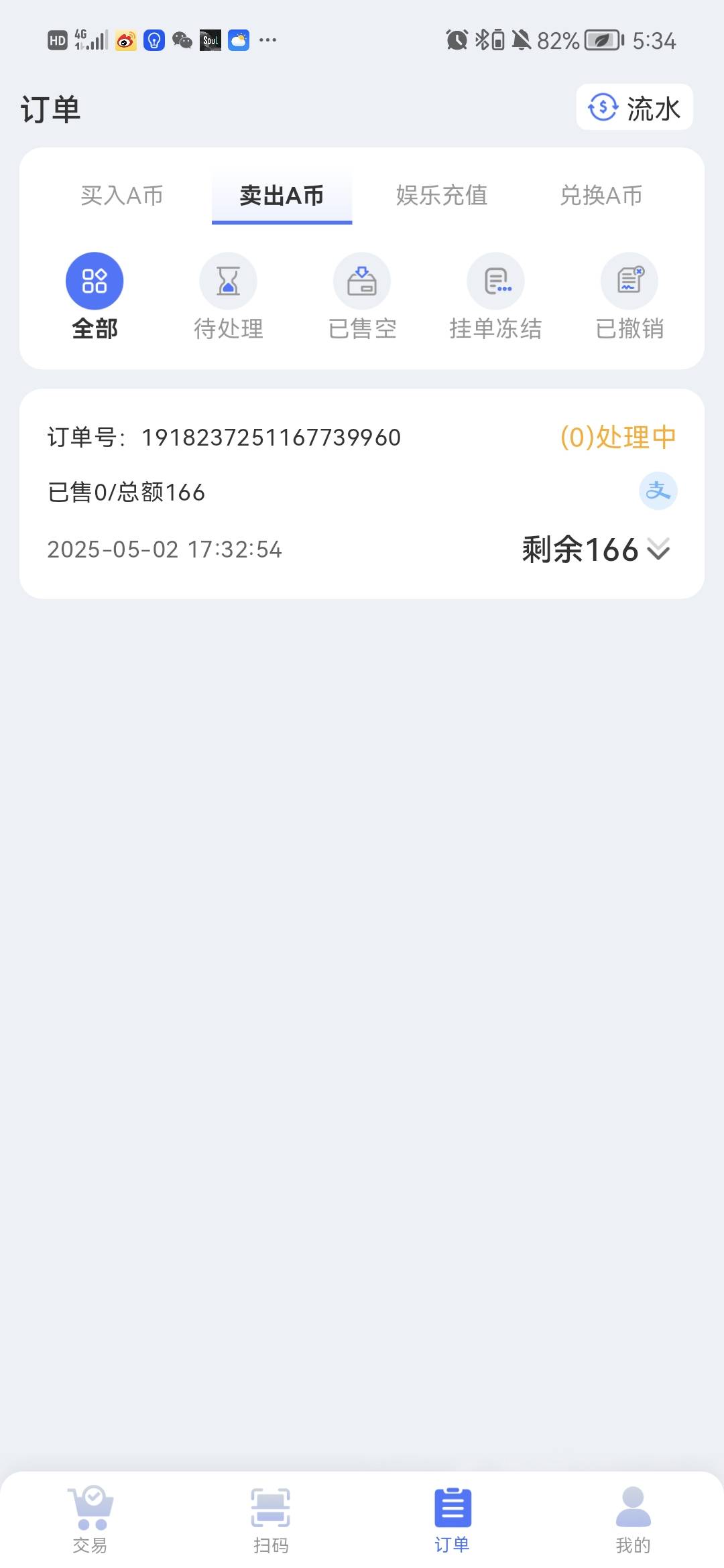The width and height of the screenshot is (724, 1568).
Task: View 已撤销 cancelled orders
Action: click(x=629, y=296)
